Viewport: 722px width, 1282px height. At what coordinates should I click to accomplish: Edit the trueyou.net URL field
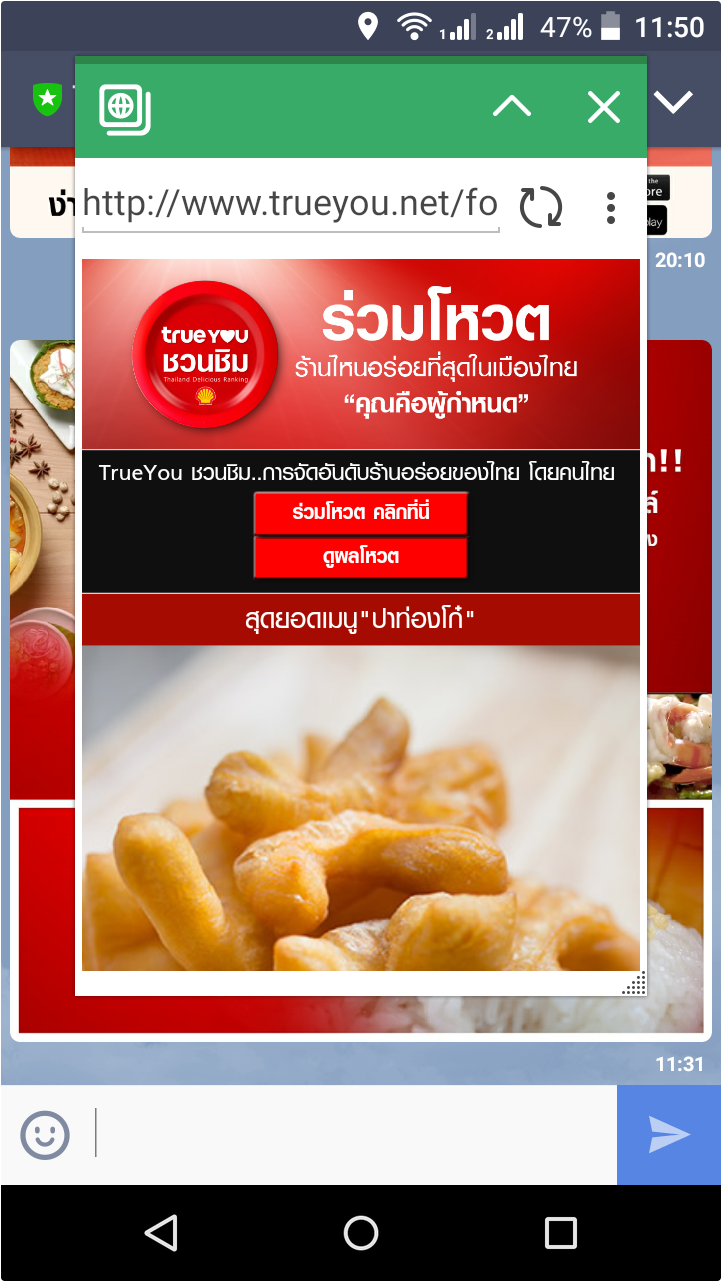click(x=290, y=205)
